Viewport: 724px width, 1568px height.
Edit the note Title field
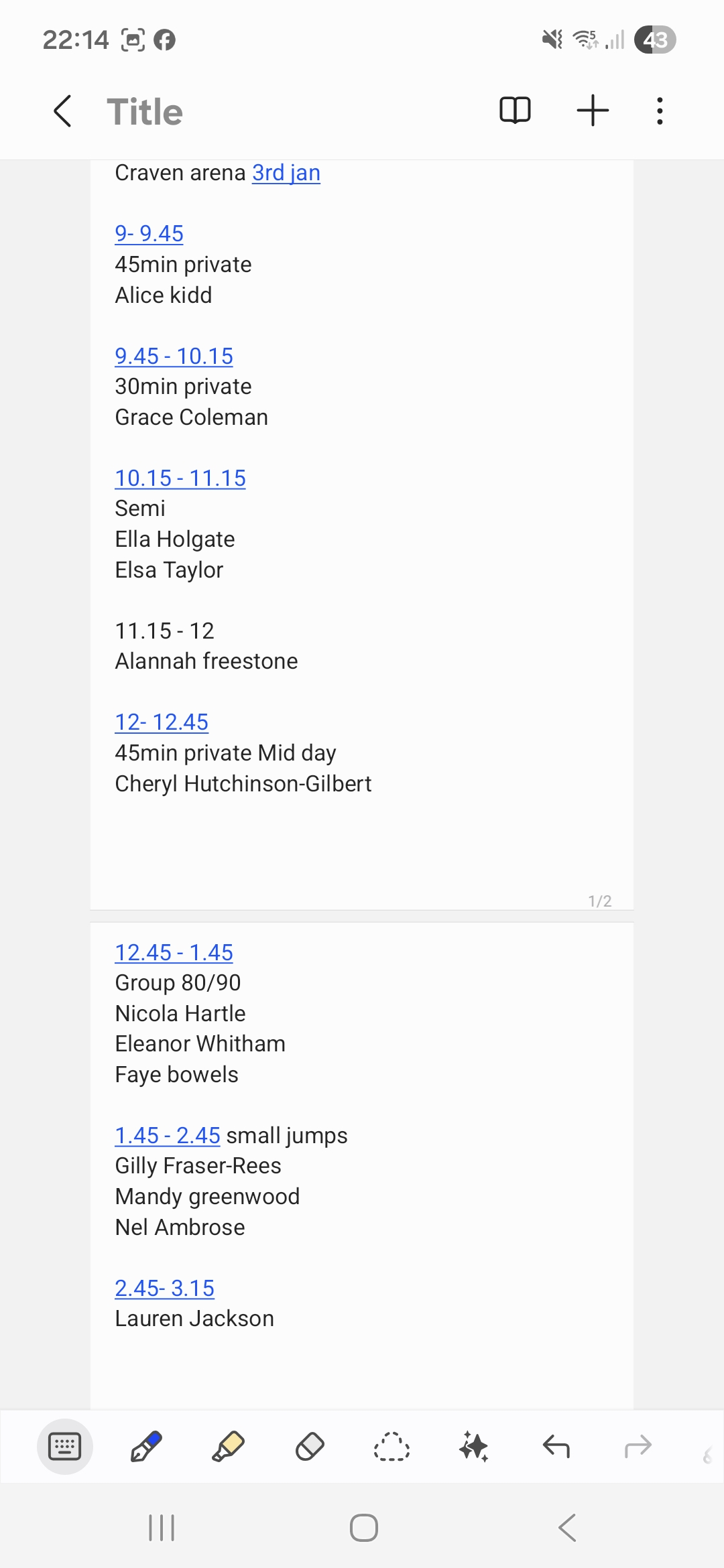[x=145, y=111]
